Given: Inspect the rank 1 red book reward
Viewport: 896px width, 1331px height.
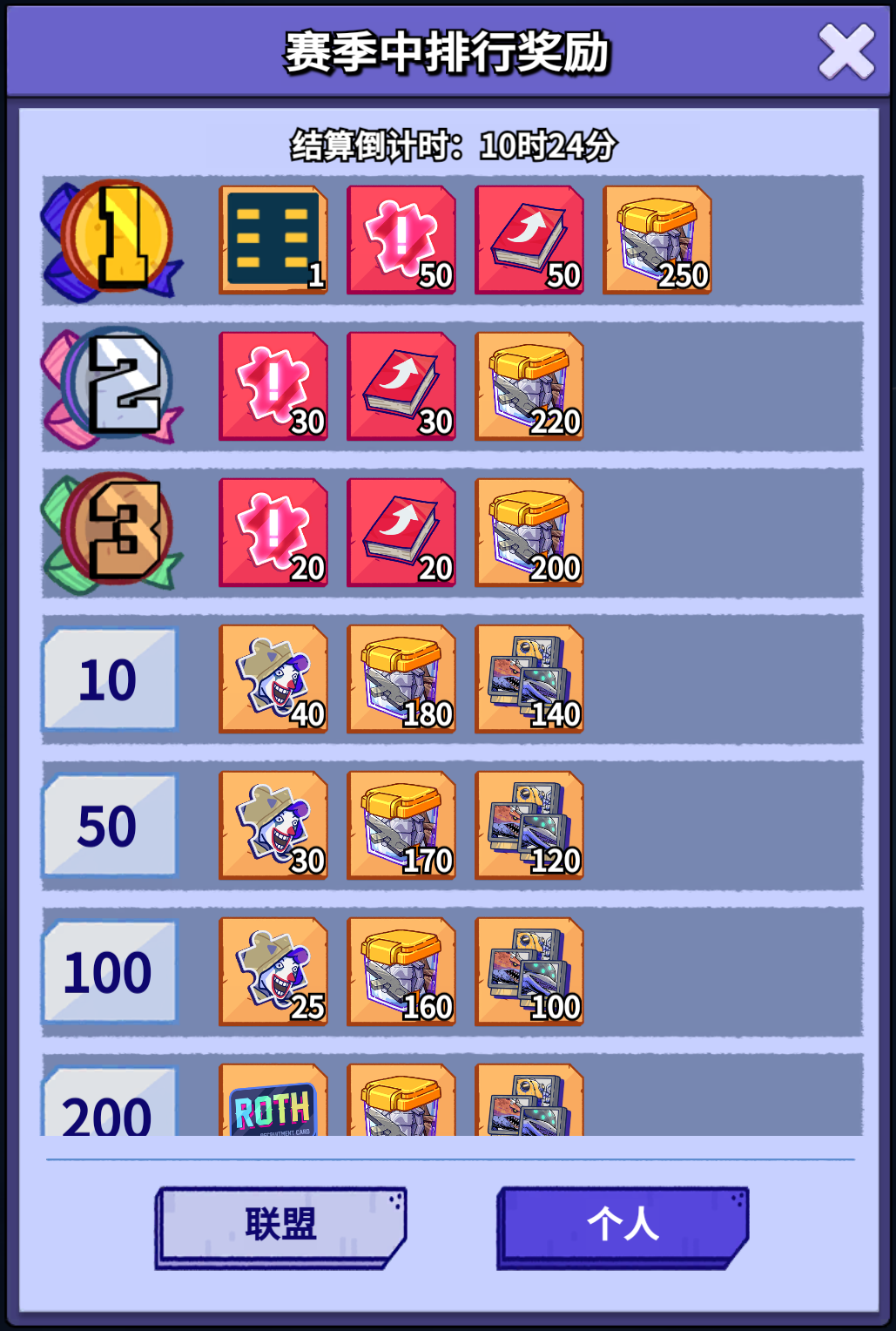Looking at the screenshot, I should coord(529,240).
